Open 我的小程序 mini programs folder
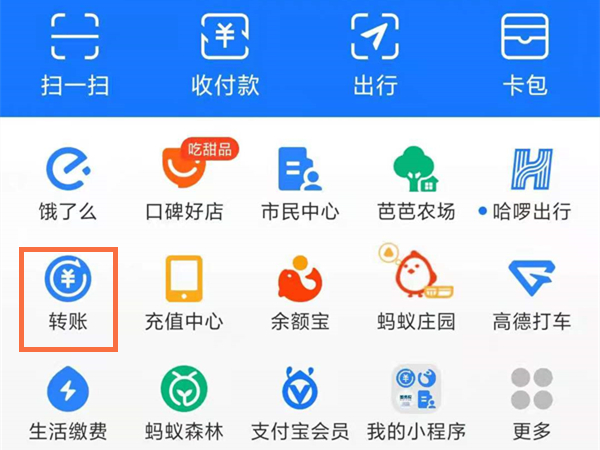This screenshot has height=450, width=600. [x=416, y=404]
